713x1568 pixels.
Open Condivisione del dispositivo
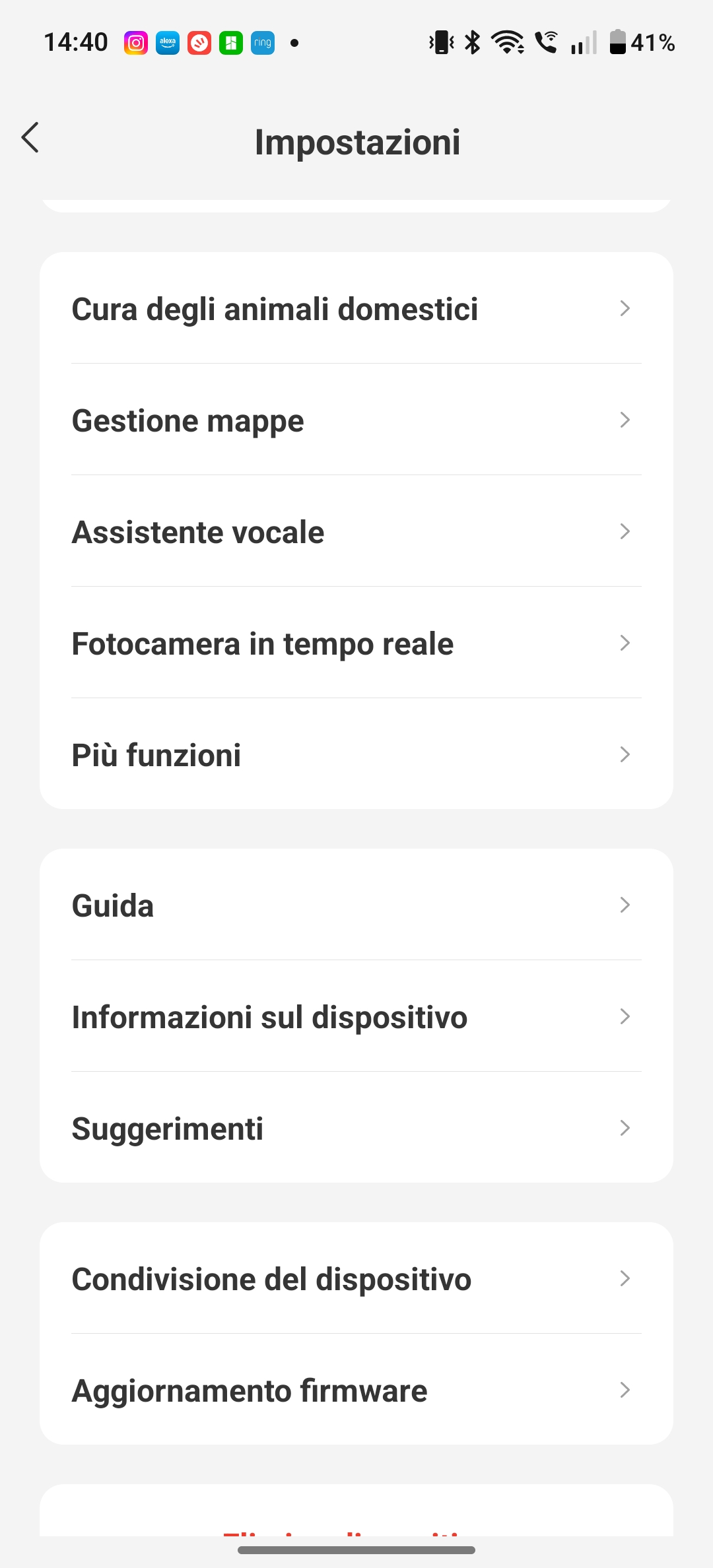(356, 1278)
